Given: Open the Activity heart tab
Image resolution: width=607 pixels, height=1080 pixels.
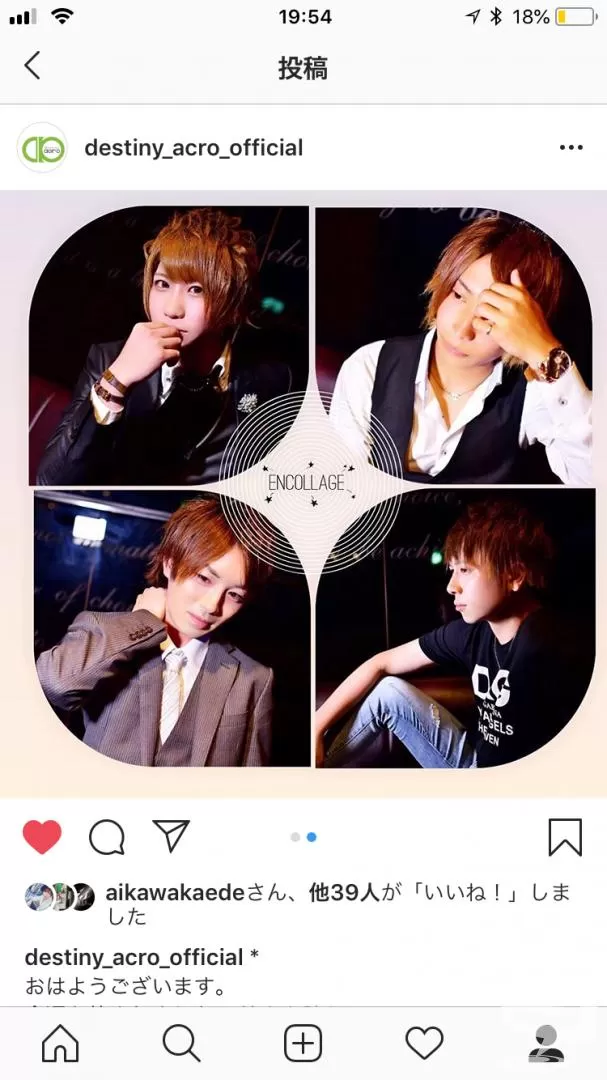Looking at the screenshot, I should click(x=424, y=1043).
